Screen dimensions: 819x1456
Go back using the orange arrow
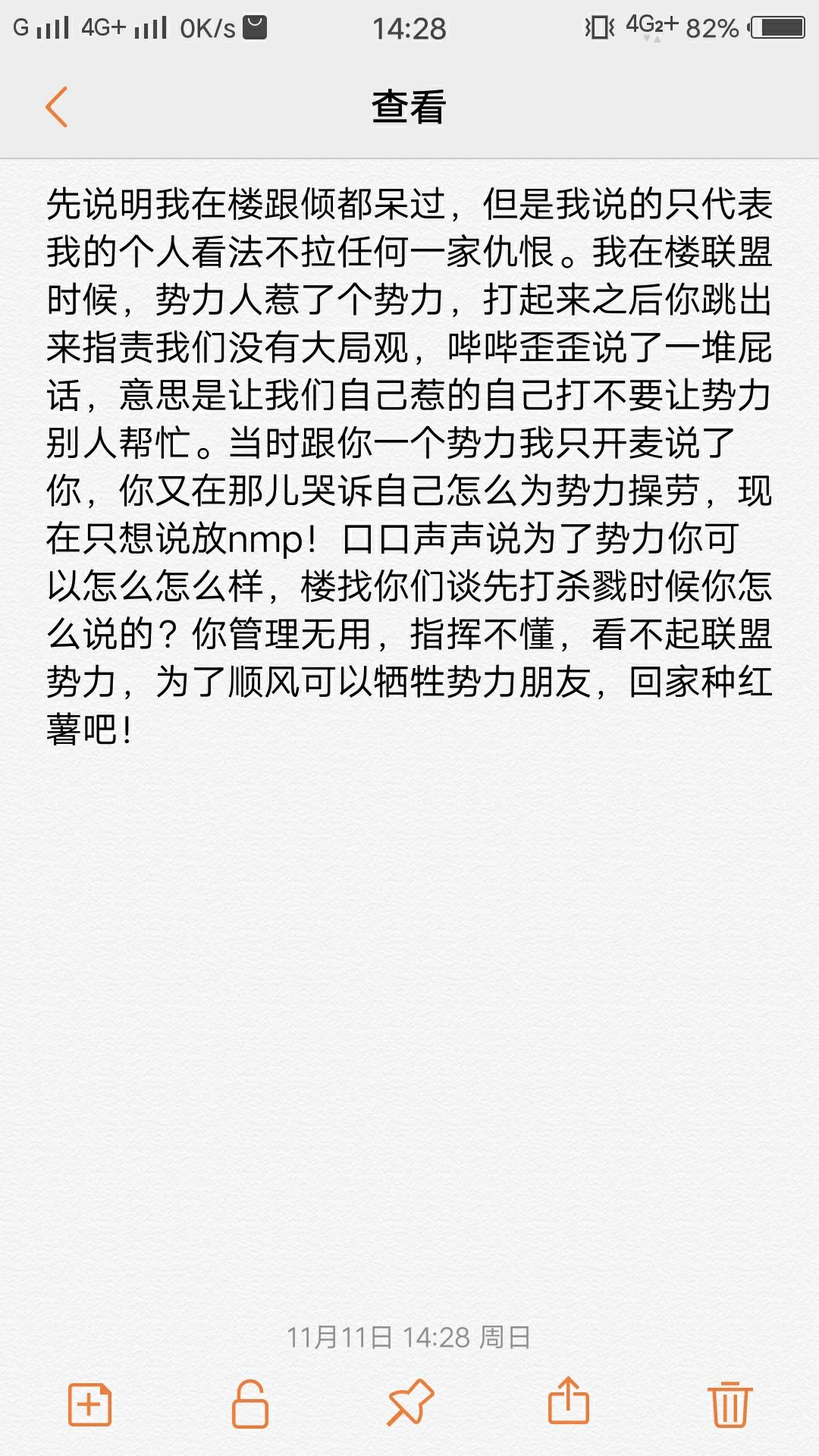(x=57, y=107)
